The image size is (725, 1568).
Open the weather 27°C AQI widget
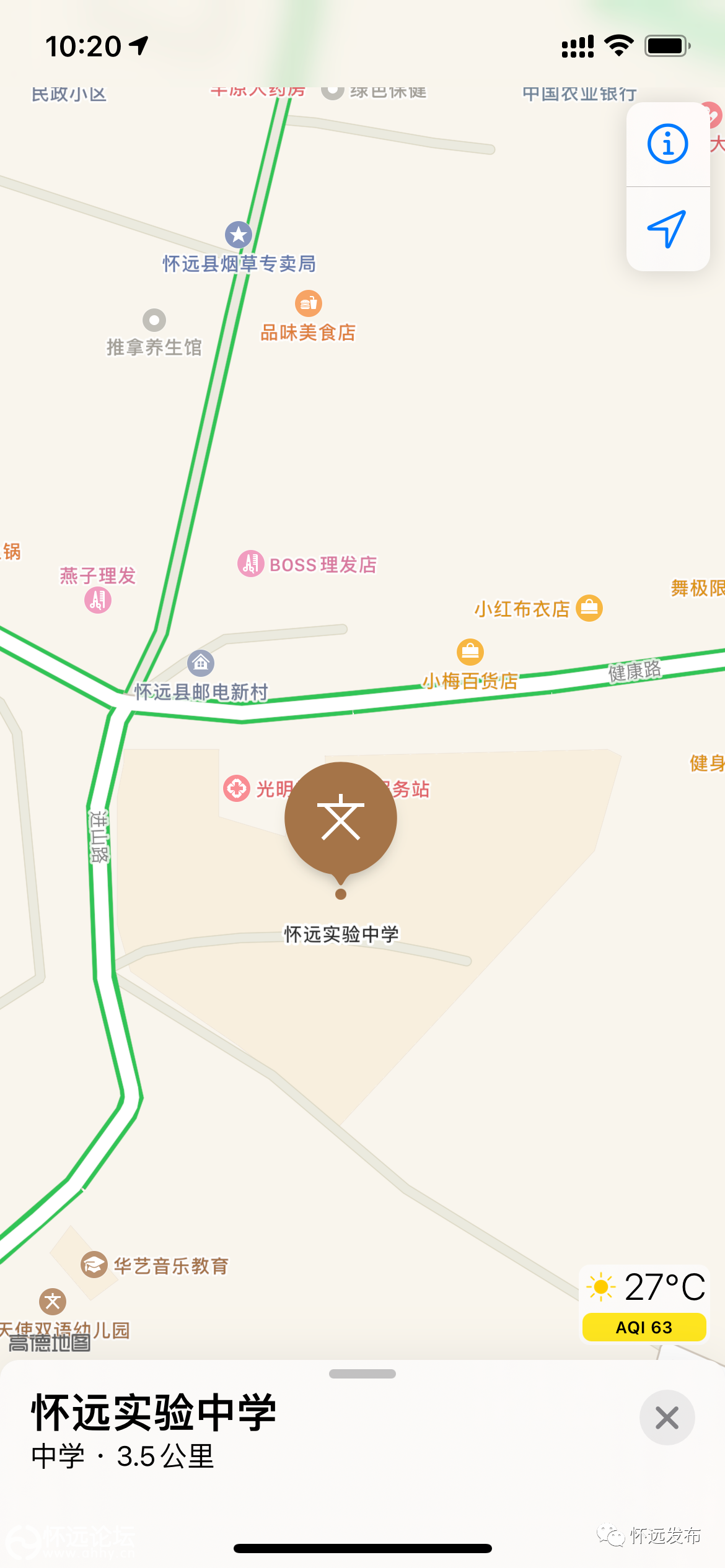(x=644, y=1304)
